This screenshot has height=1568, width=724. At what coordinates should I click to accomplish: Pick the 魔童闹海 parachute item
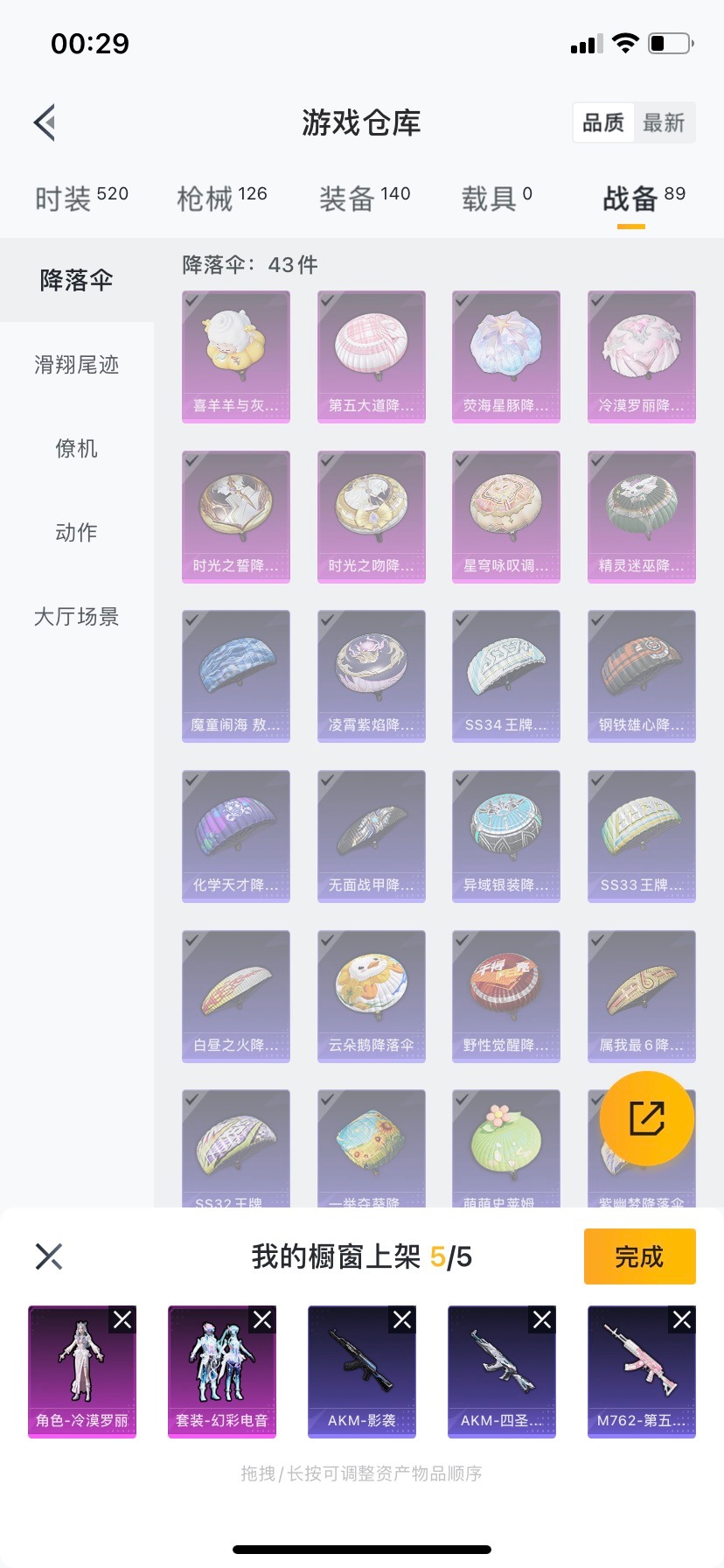click(x=236, y=675)
